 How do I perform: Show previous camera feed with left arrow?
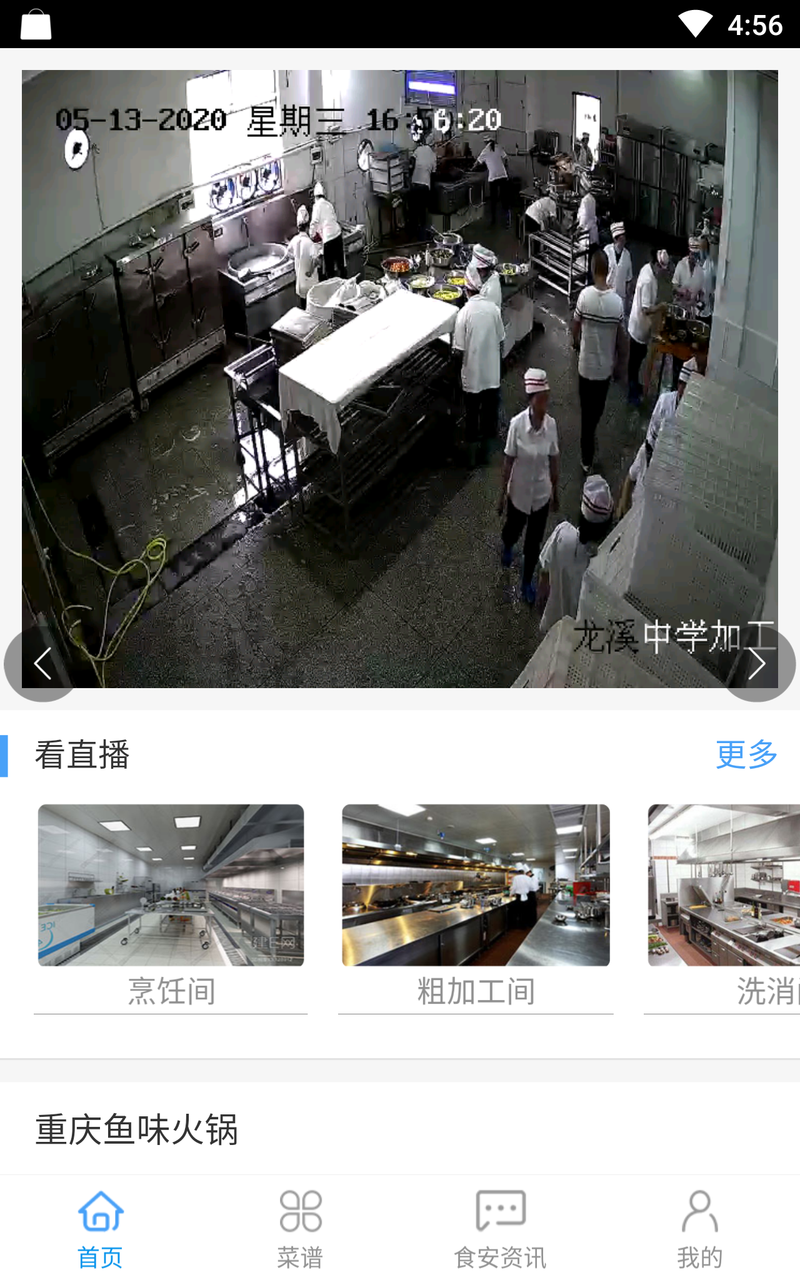click(x=42, y=664)
